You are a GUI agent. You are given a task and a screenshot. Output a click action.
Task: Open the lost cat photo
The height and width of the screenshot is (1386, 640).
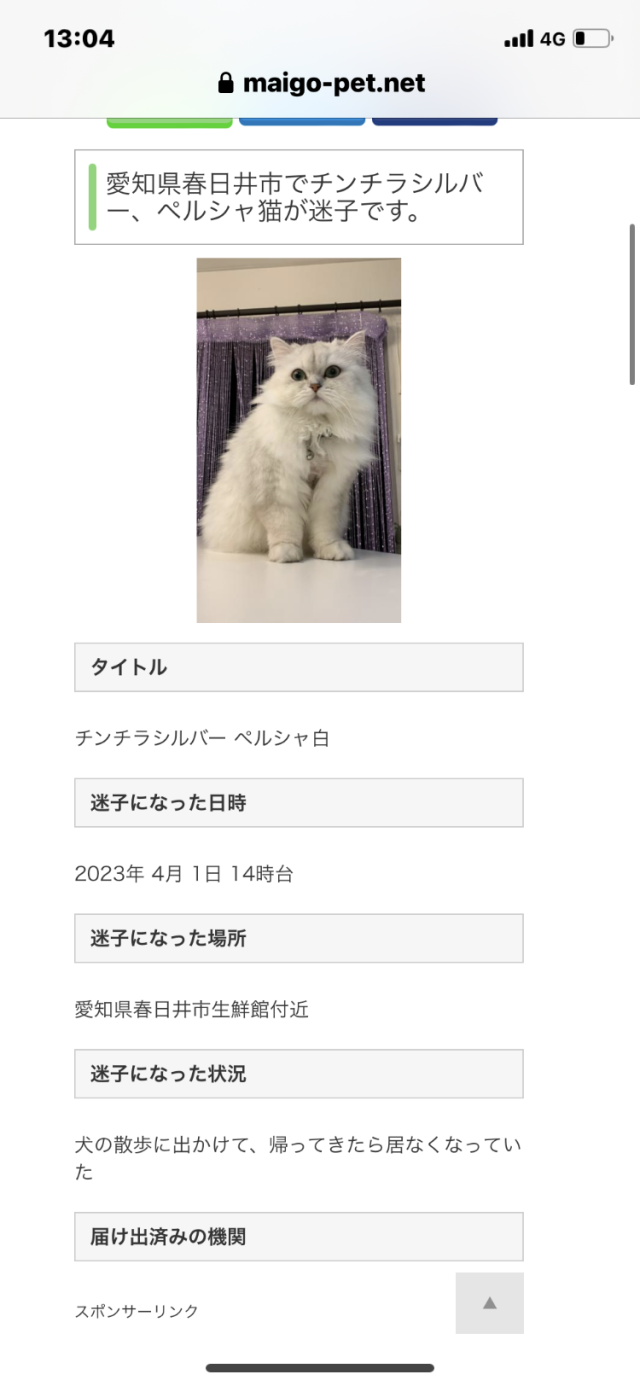[x=298, y=440]
